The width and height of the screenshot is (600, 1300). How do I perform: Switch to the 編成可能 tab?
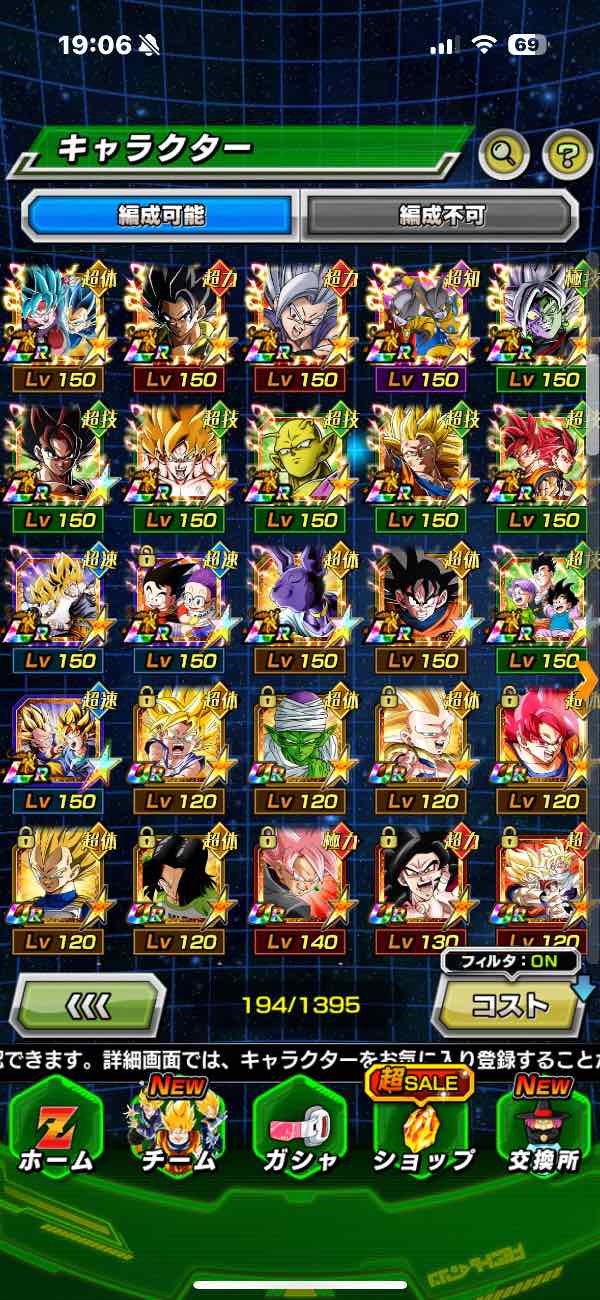[x=161, y=214]
